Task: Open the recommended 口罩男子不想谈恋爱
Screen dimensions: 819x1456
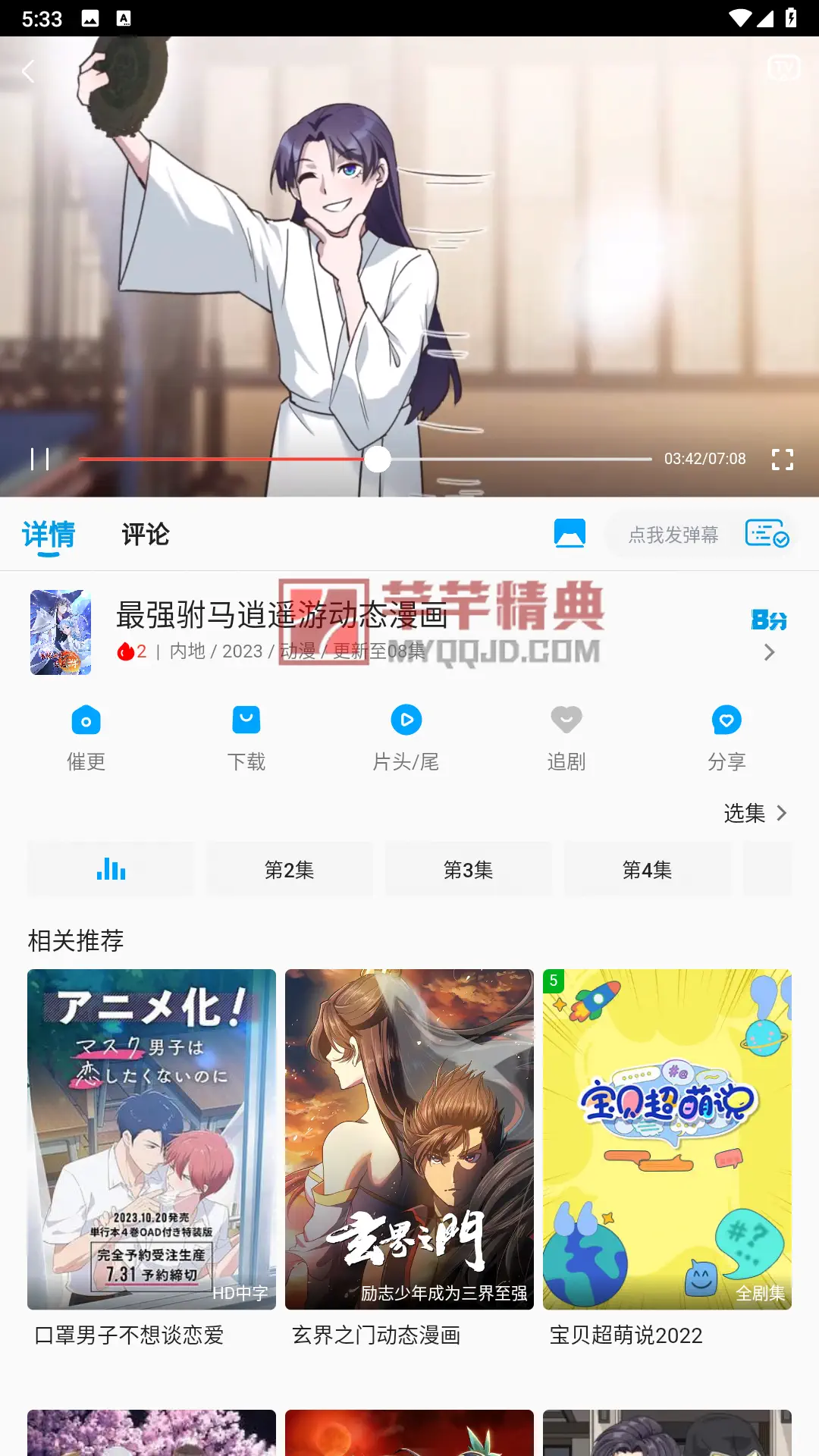Action: point(152,1159)
